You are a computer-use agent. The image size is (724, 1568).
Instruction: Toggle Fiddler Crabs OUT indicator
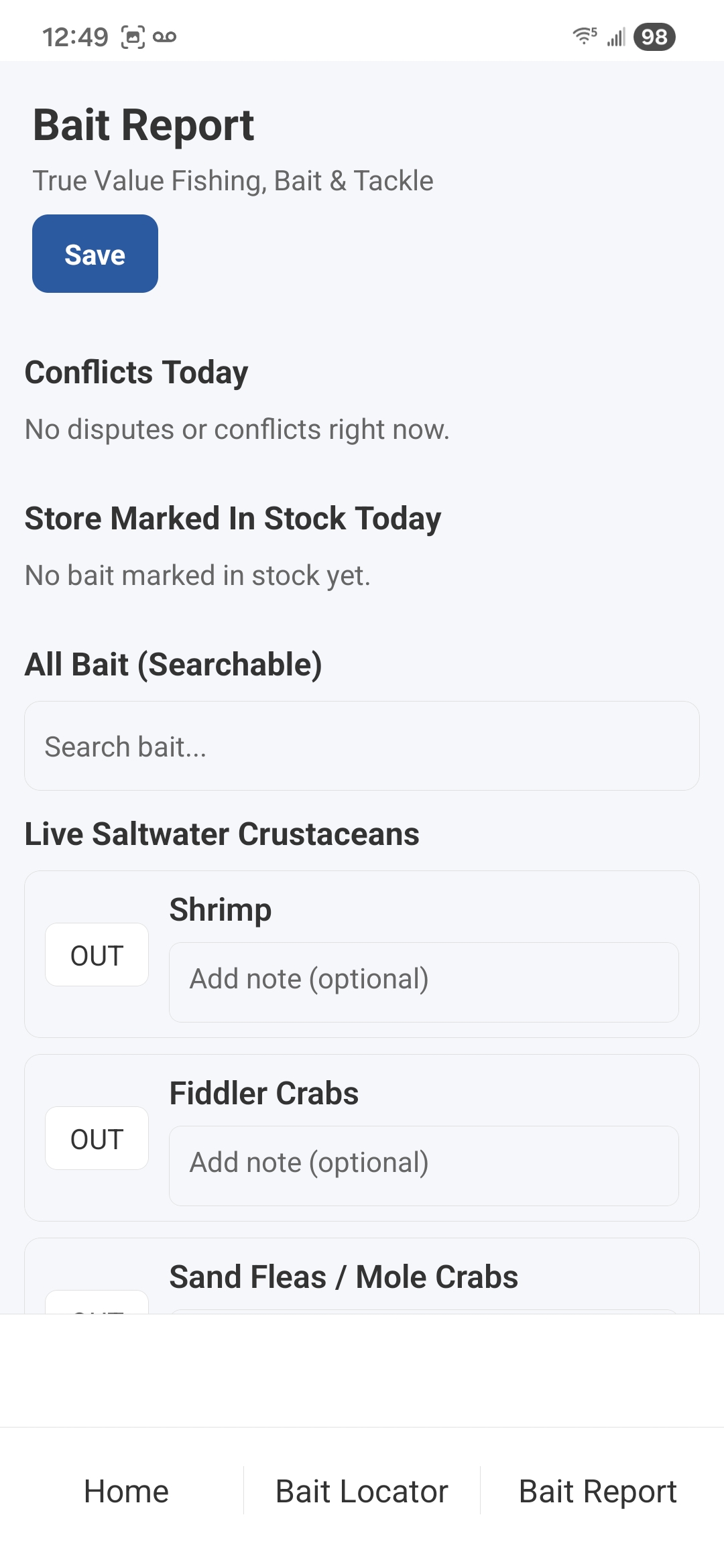tap(96, 1138)
